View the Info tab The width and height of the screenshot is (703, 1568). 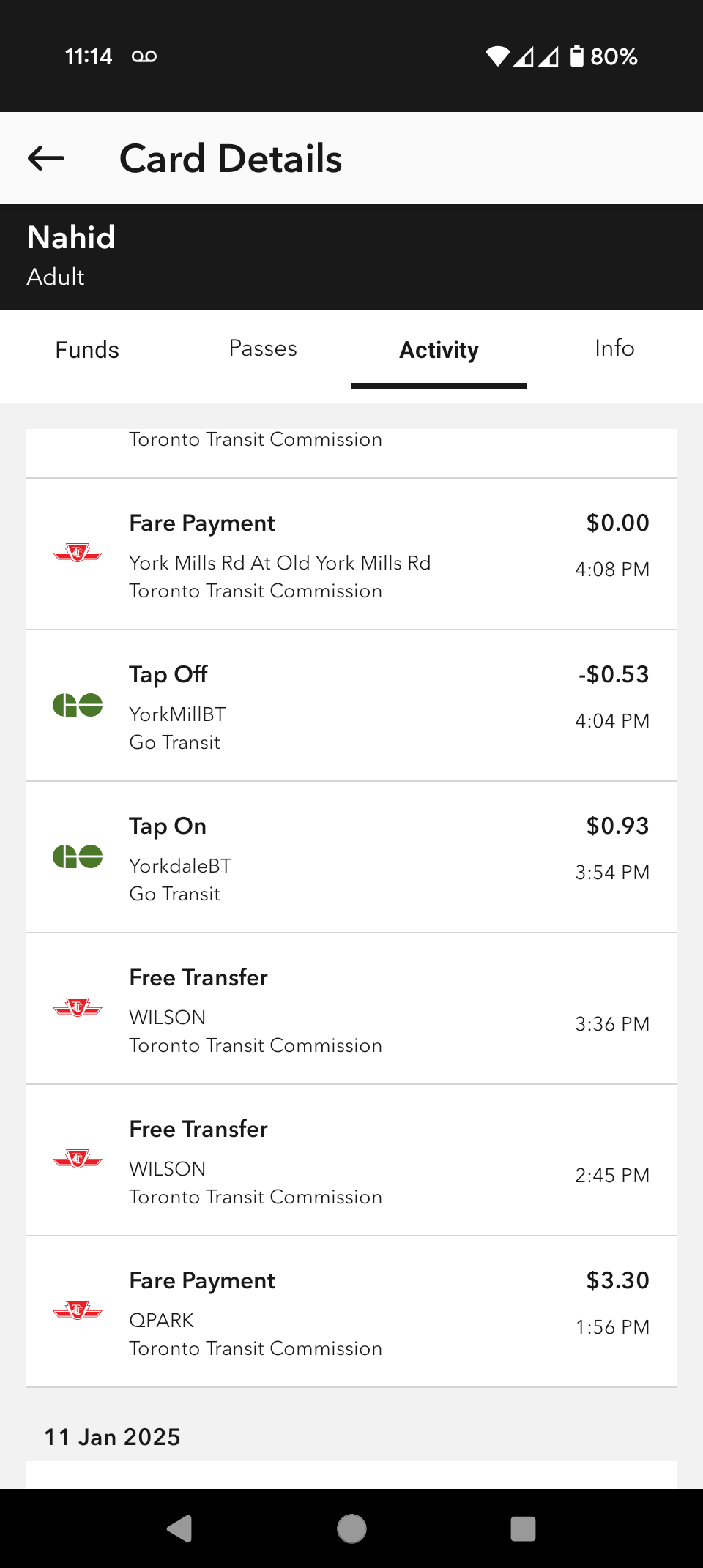pos(614,348)
